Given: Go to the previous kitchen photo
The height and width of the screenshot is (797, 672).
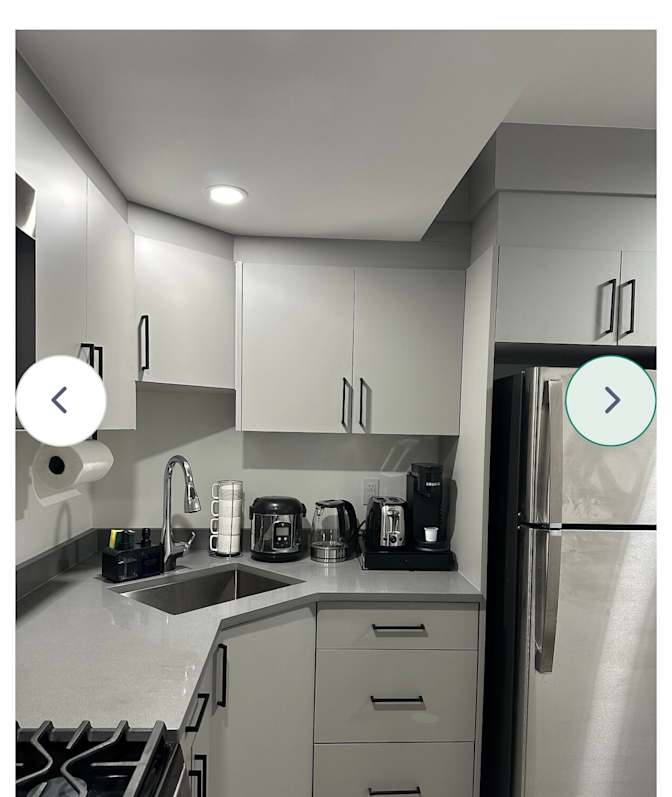Looking at the screenshot, I should (60, 401).
